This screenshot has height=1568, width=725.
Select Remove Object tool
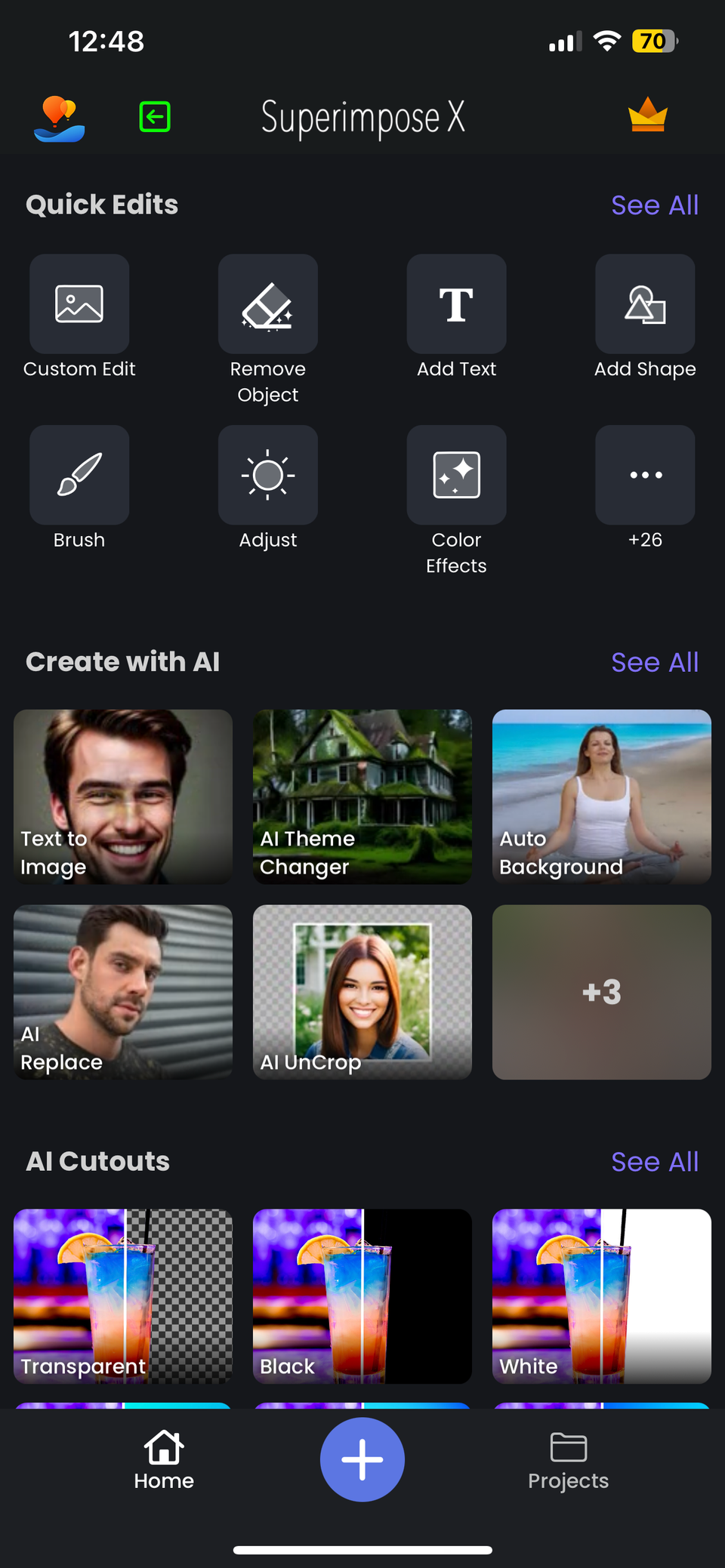pyautogui.click(x=267, y=304)
